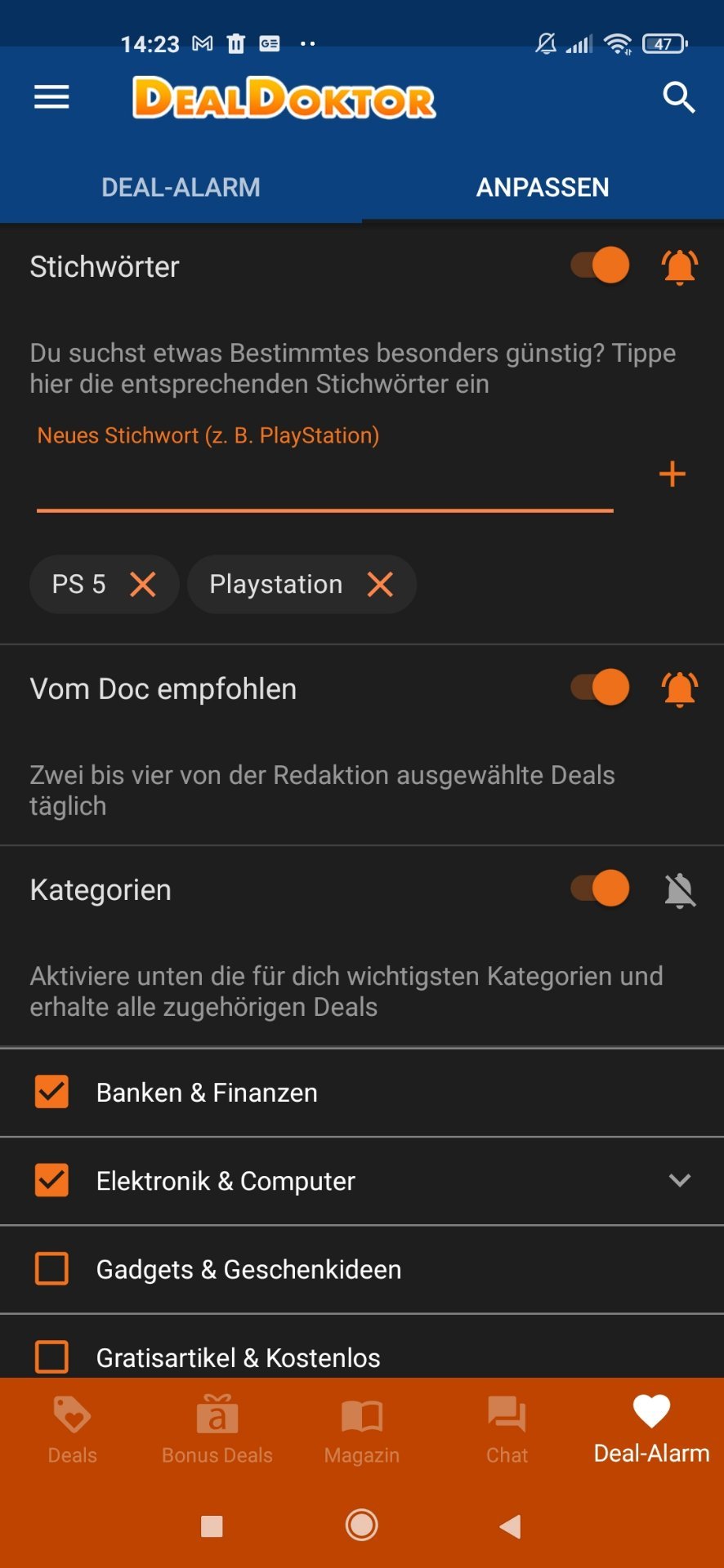
Task: Open the search magnifier icon
Action: (x=678, y=98)
